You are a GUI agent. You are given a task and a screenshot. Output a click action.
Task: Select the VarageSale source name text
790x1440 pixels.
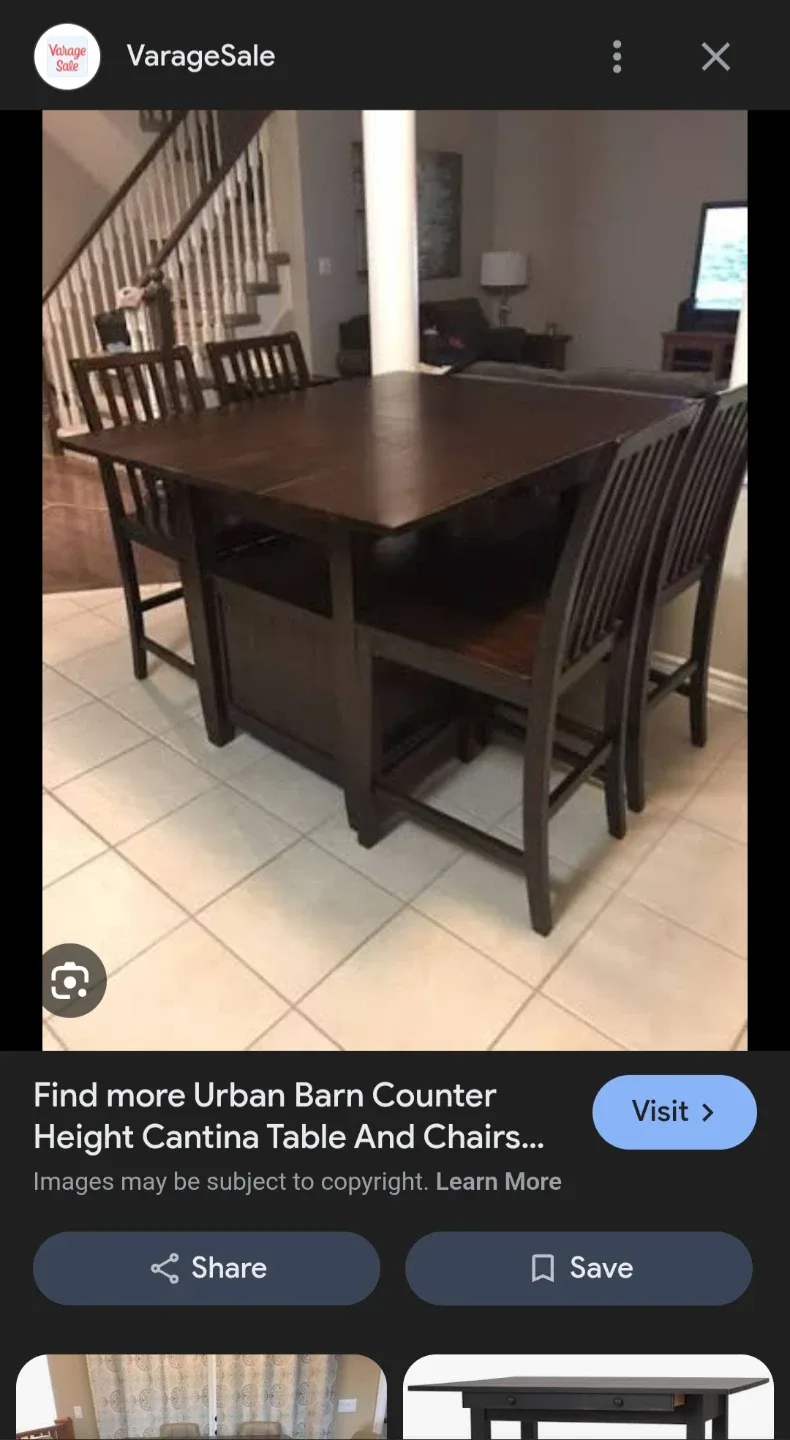[x=199, y=57]
